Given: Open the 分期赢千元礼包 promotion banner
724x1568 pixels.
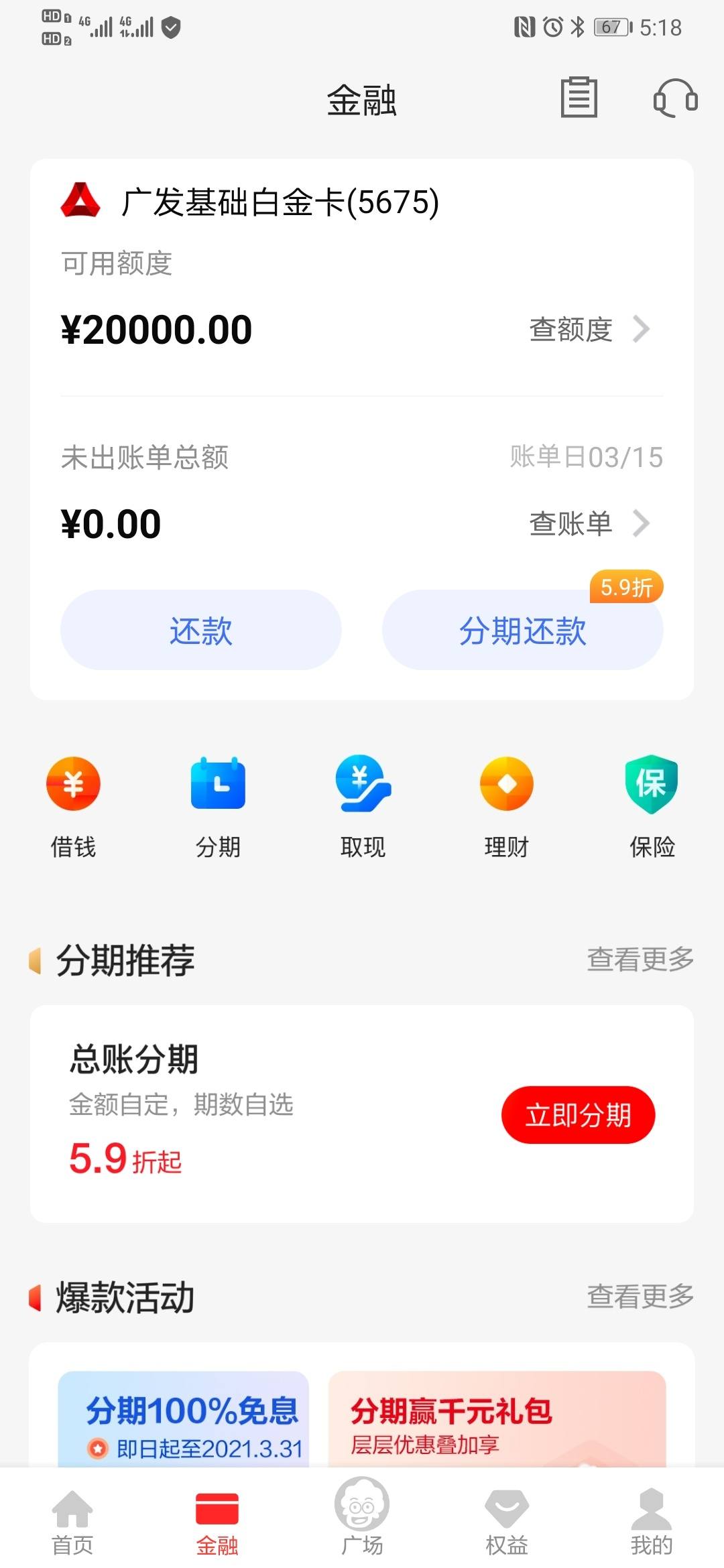Looking at the screenshot, I should click(497, 1419).
